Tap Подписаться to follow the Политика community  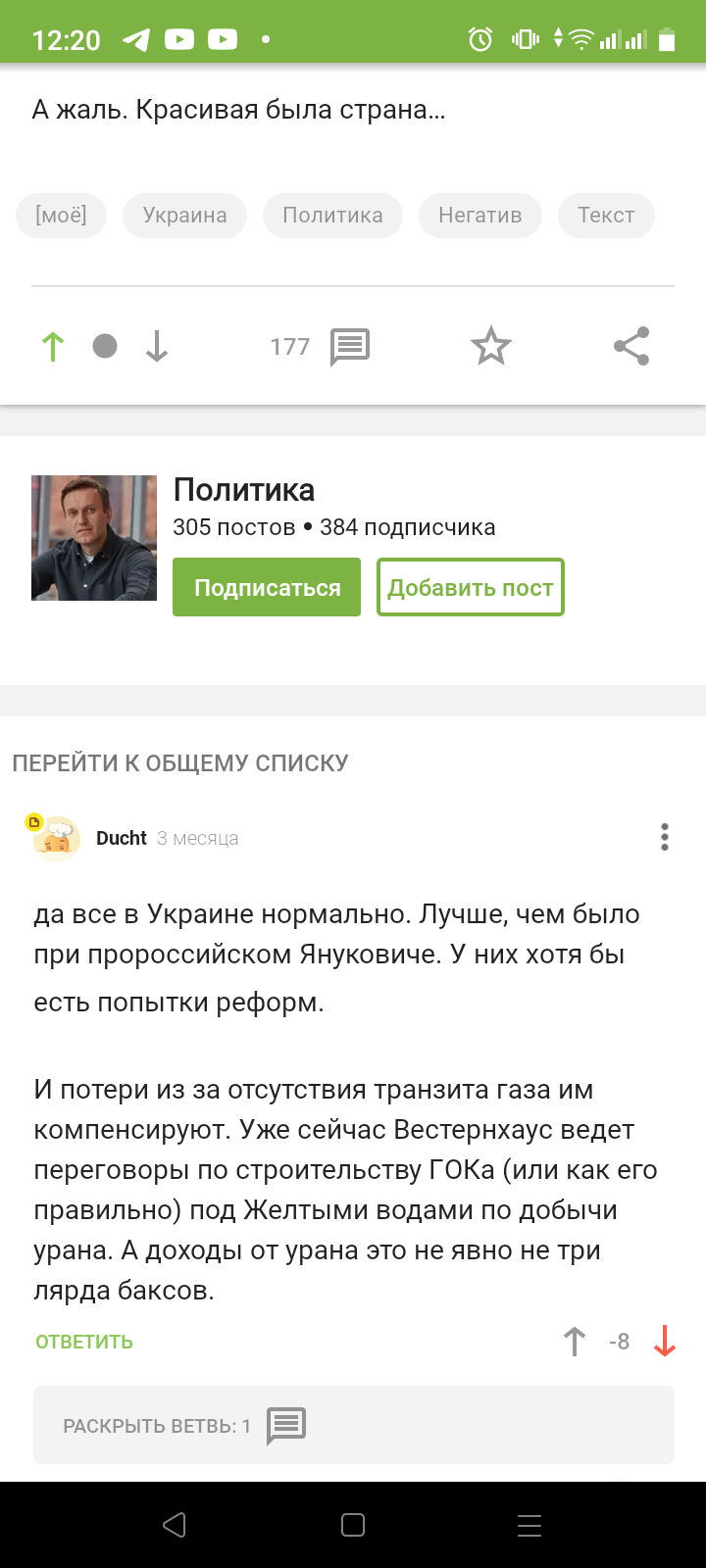point(267,587)
